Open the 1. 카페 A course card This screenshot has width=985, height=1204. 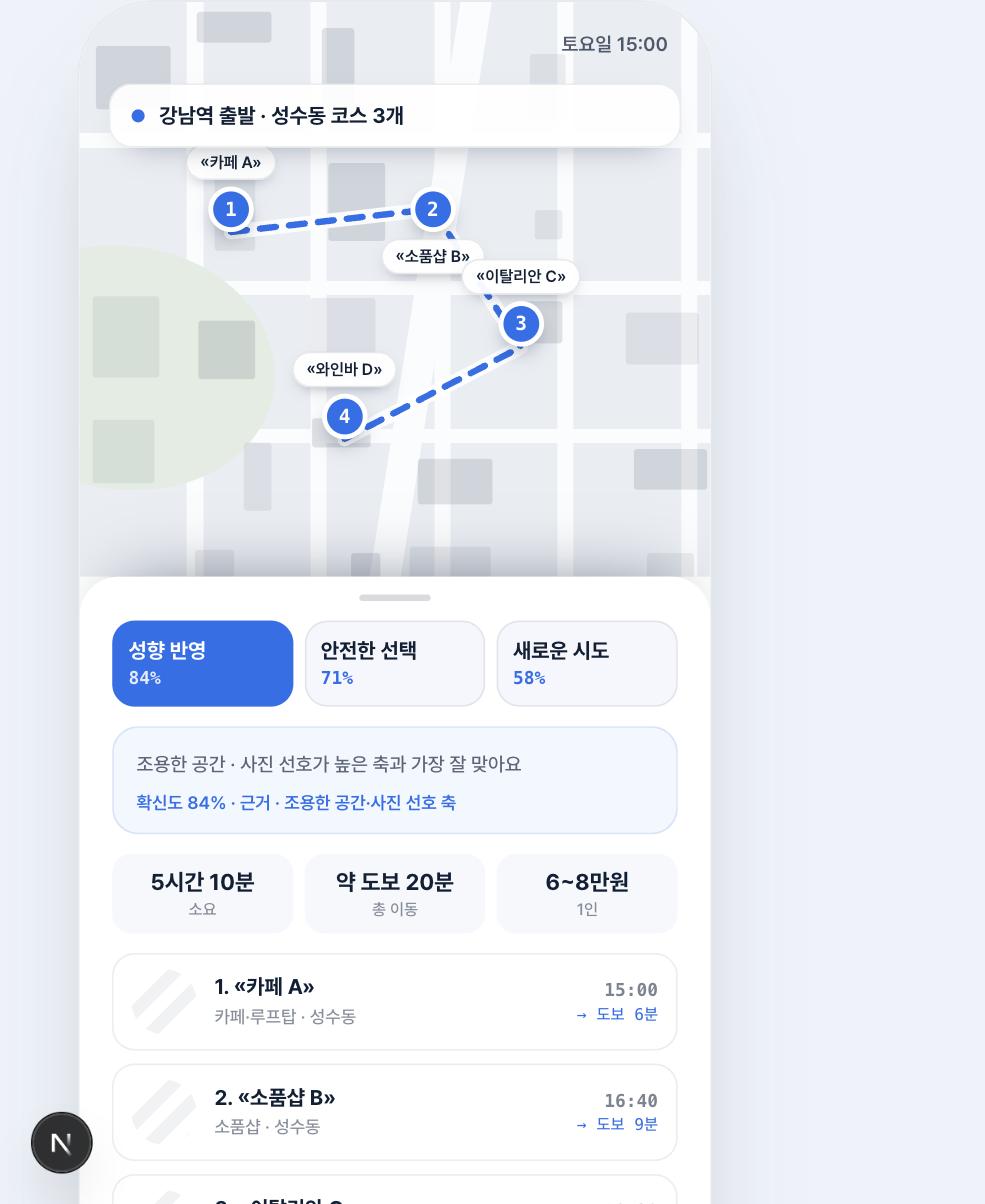tap(395, 1001)
